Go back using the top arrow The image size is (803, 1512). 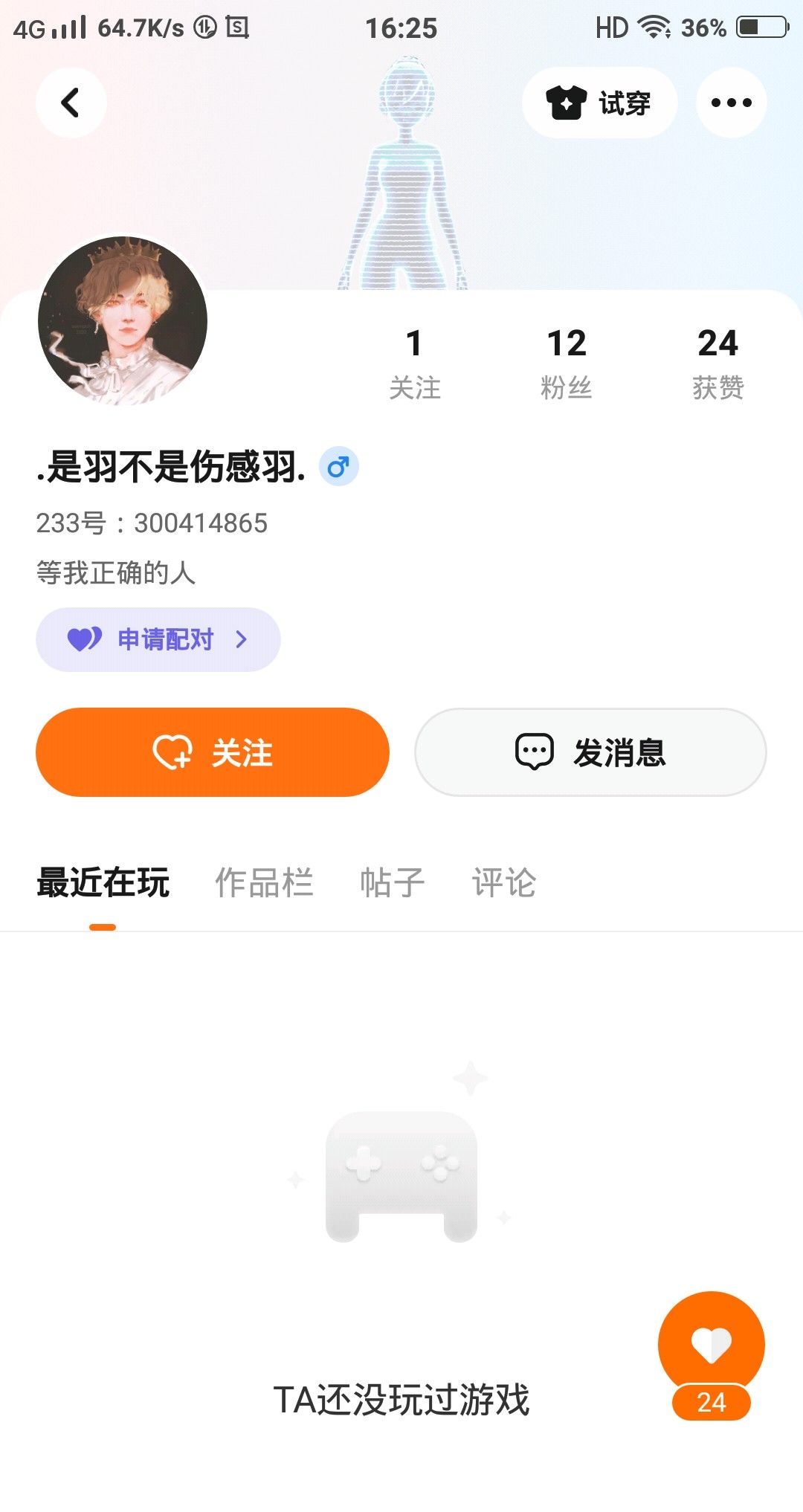coord(71,103)
